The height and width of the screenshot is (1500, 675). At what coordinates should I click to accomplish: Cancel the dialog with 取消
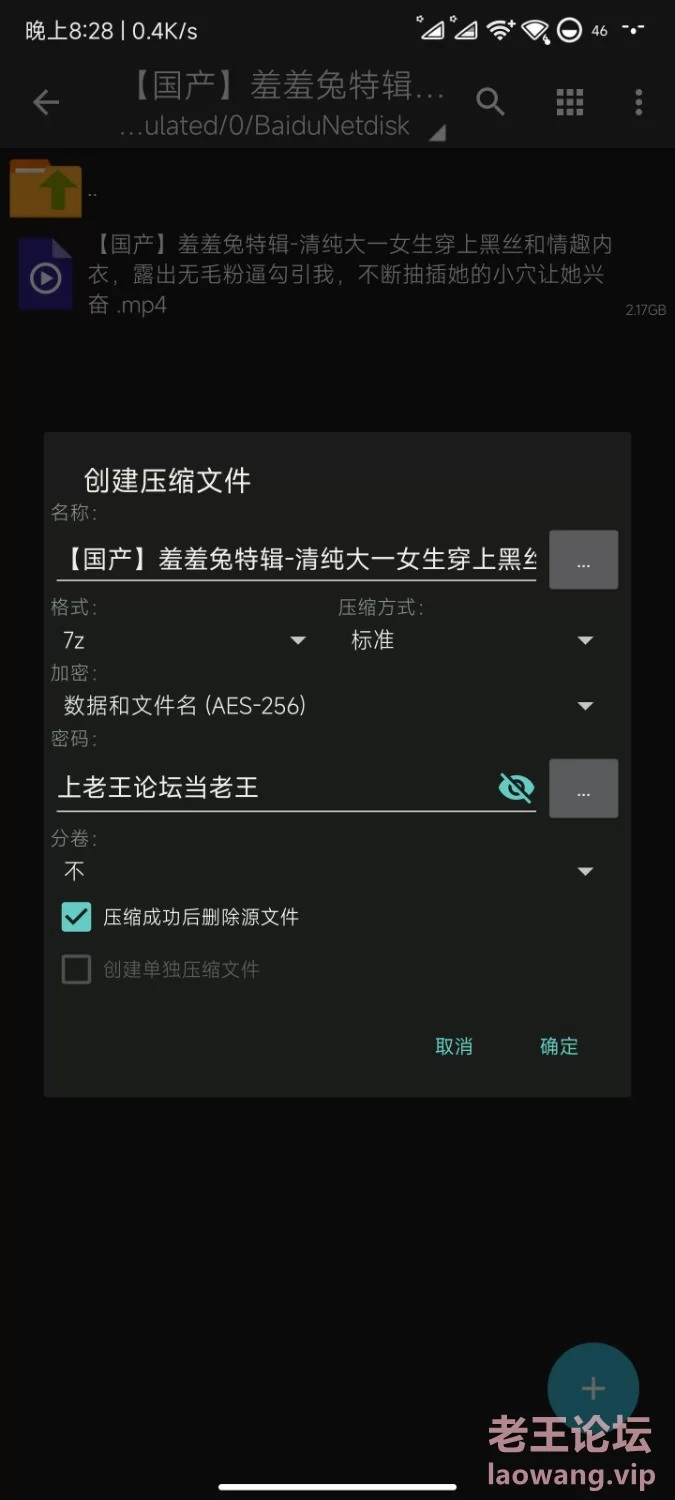(454, 1046)
